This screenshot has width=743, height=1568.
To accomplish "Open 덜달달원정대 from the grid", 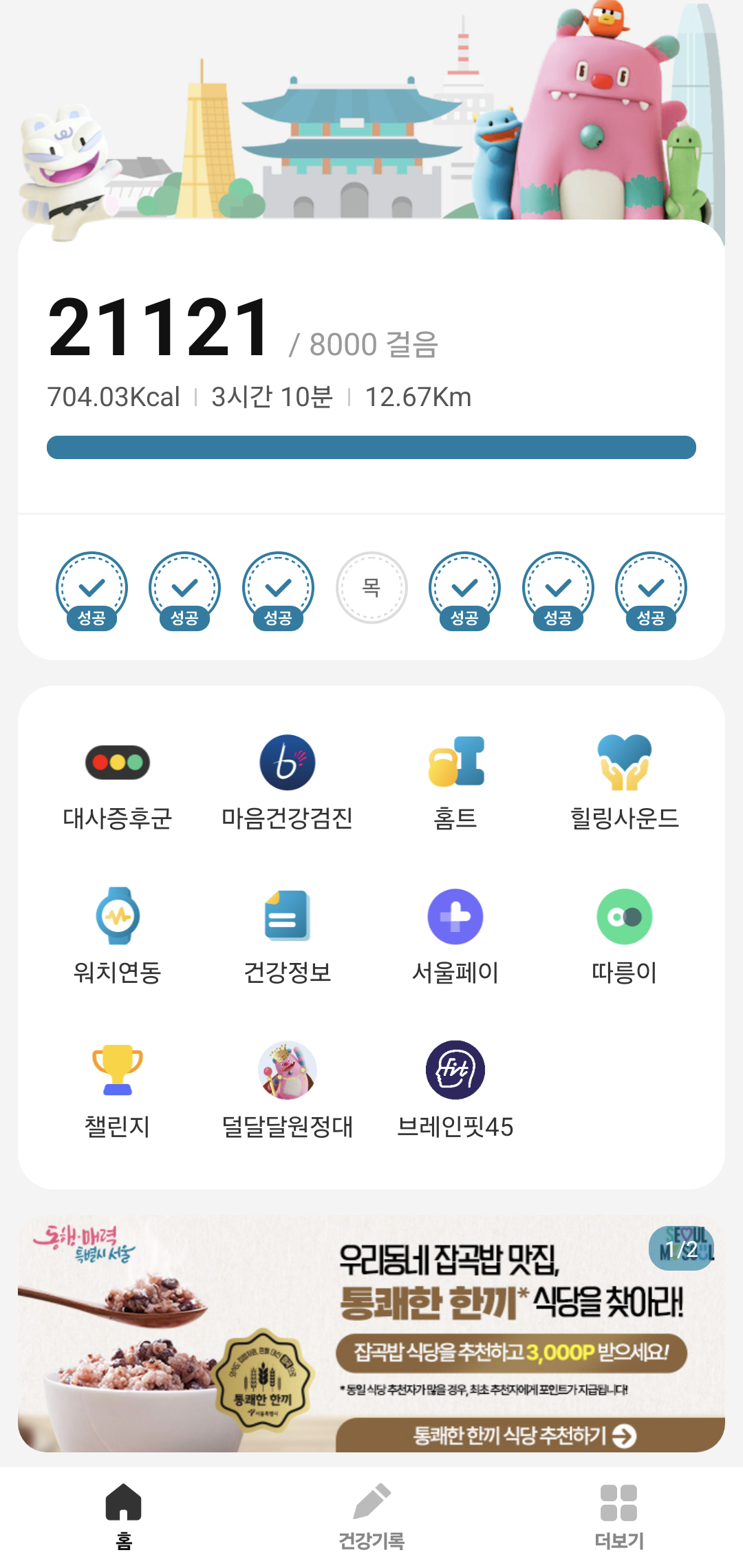I will [x=287, y=1090].
